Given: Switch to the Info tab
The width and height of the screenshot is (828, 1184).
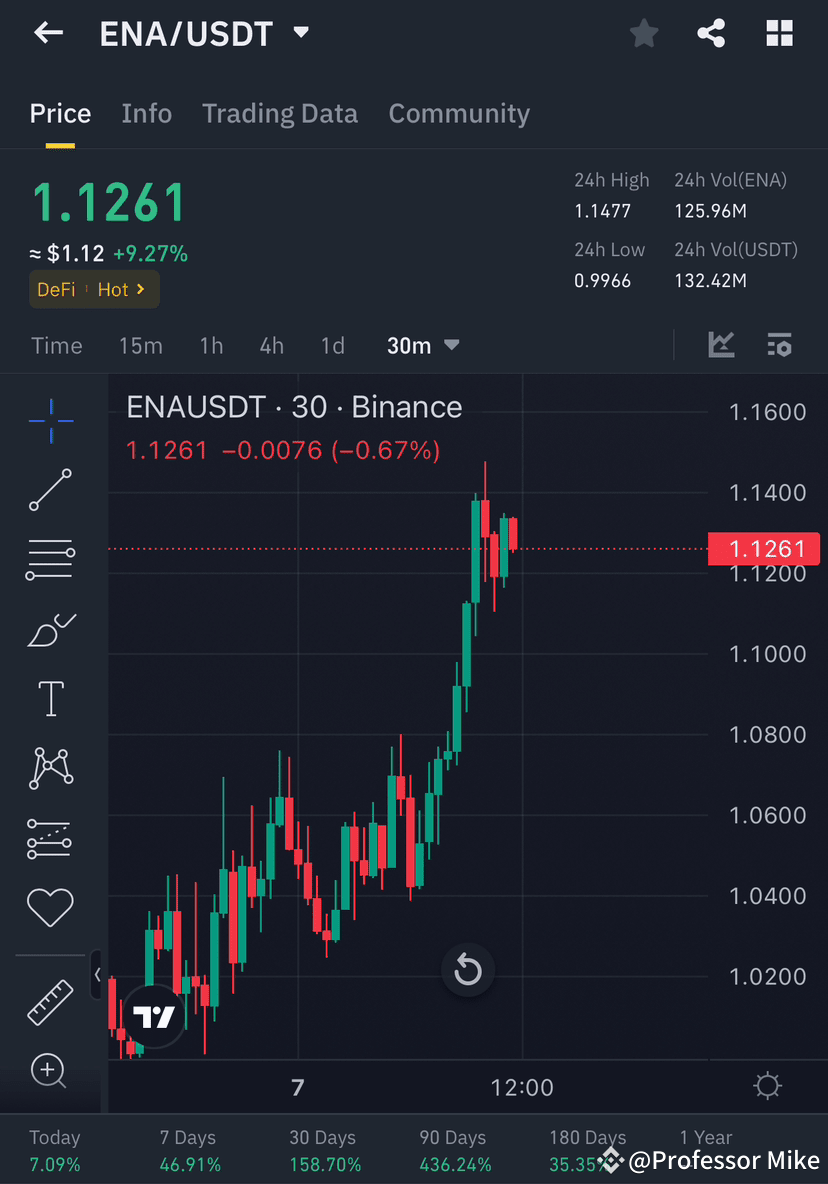Looking at the screenshot, I should click(146, 113).
